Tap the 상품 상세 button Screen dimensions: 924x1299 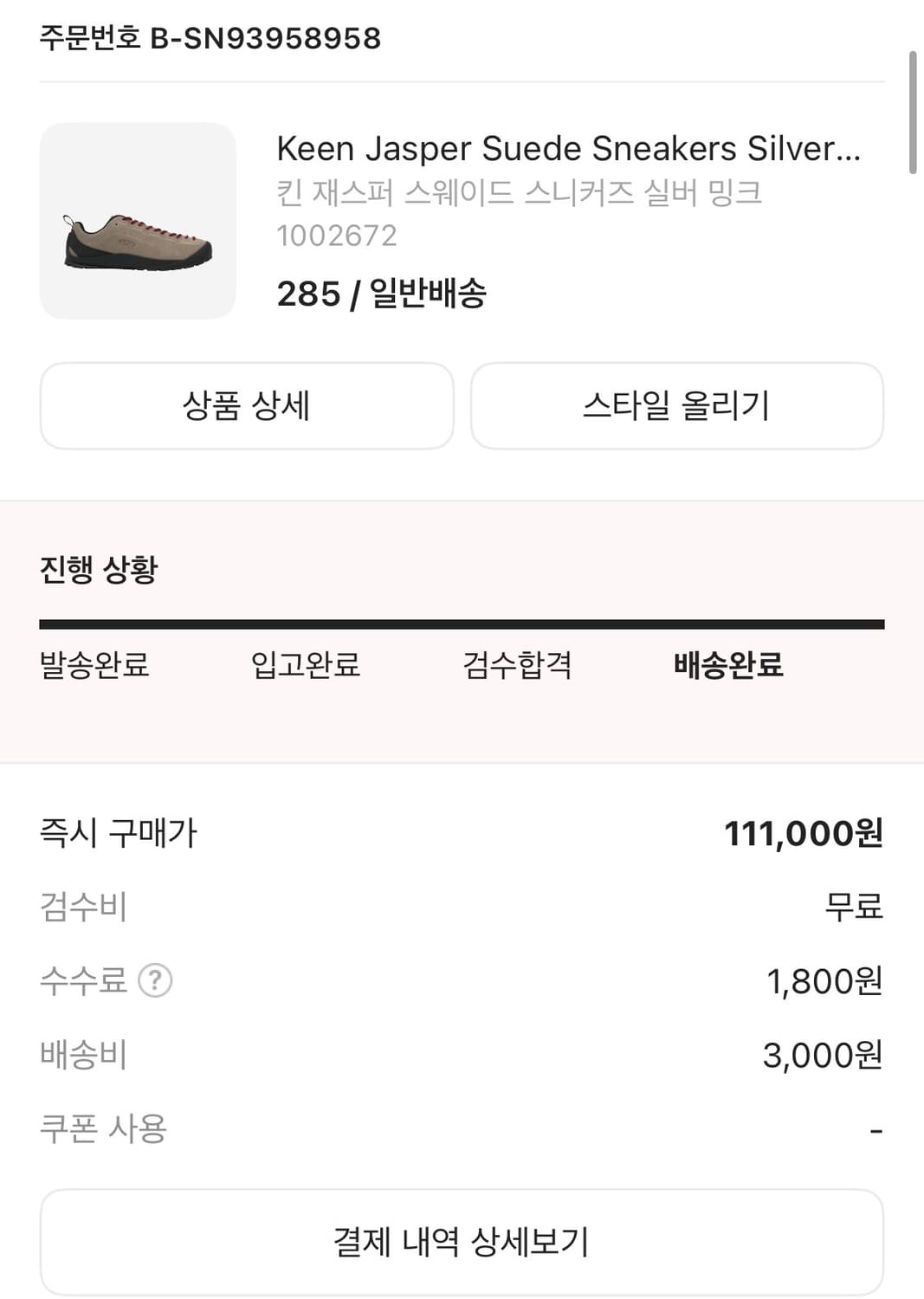(245, 406)
